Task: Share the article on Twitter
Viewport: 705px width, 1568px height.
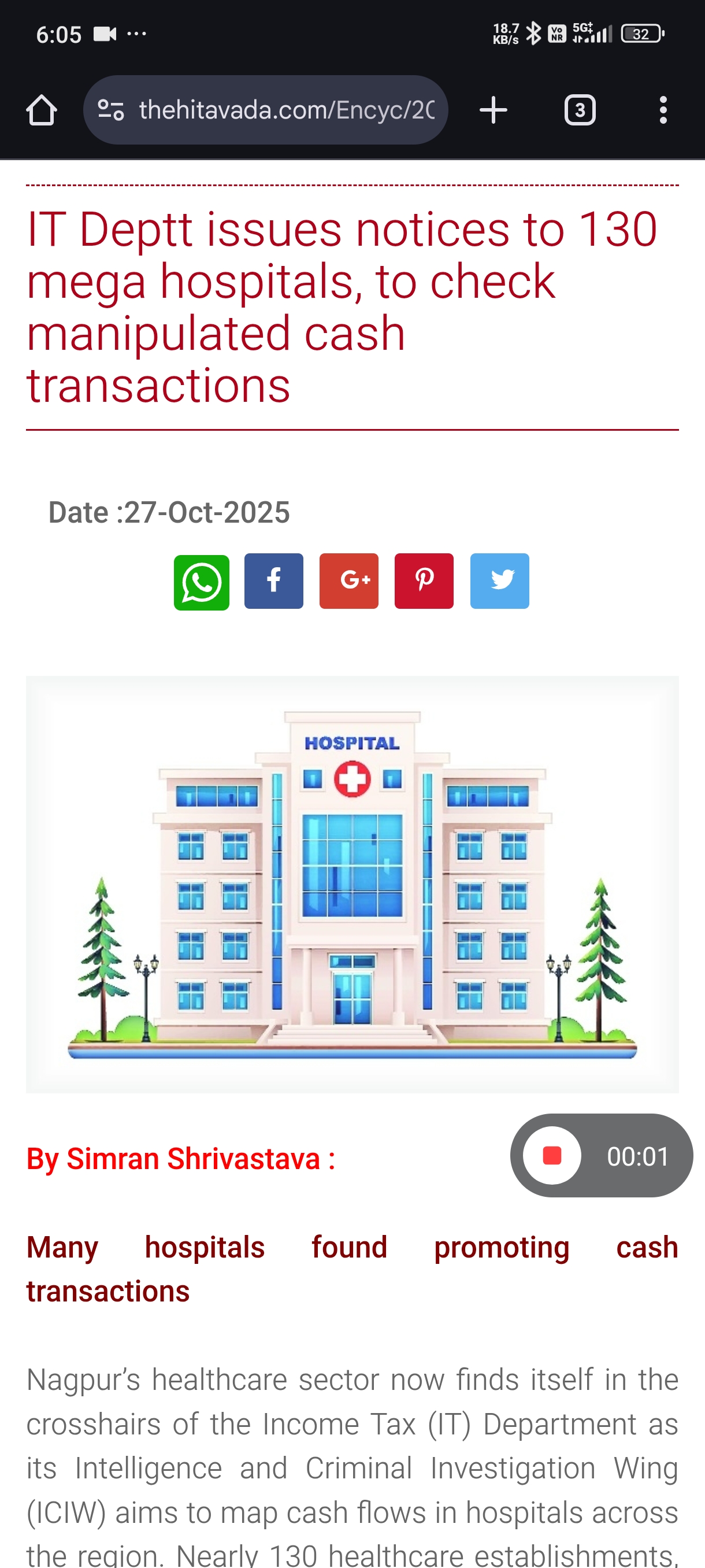Action: [x=499, y=580]
